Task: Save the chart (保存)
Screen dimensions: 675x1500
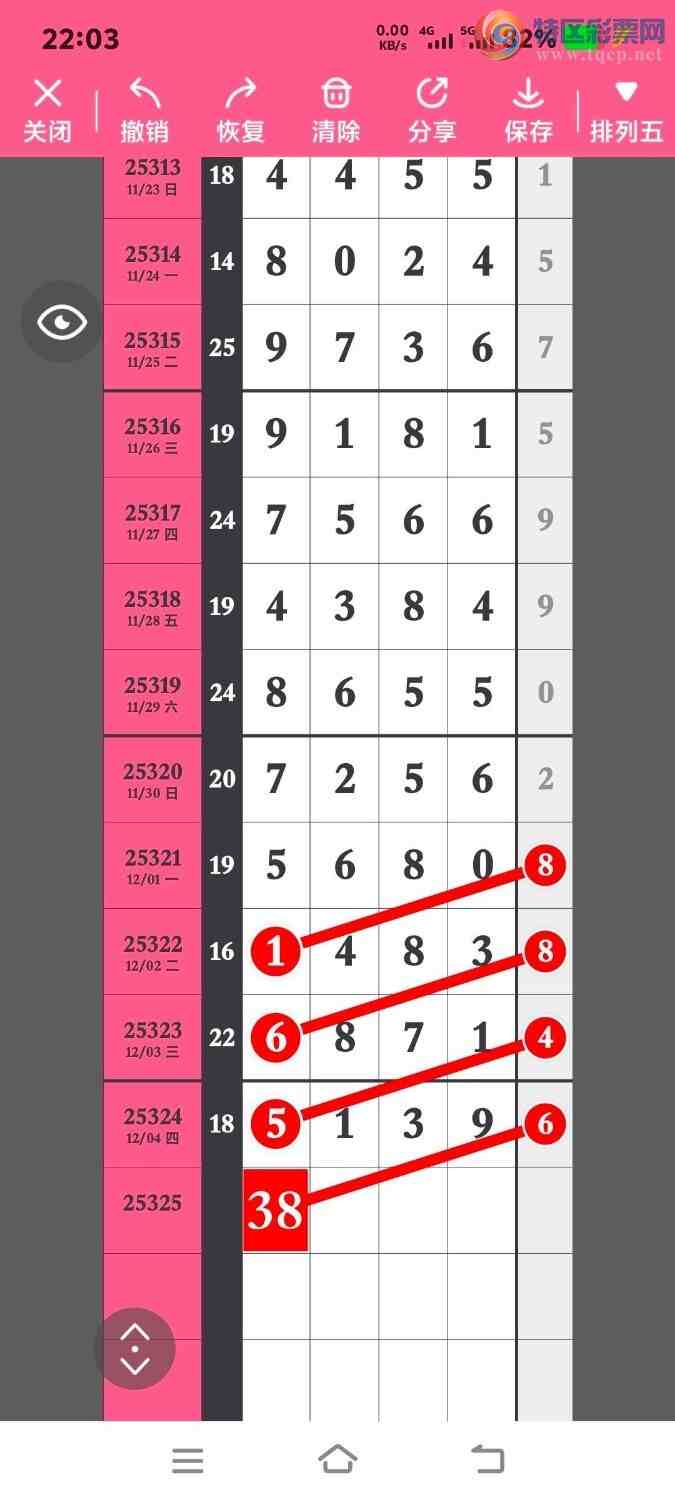Action: 528,110
